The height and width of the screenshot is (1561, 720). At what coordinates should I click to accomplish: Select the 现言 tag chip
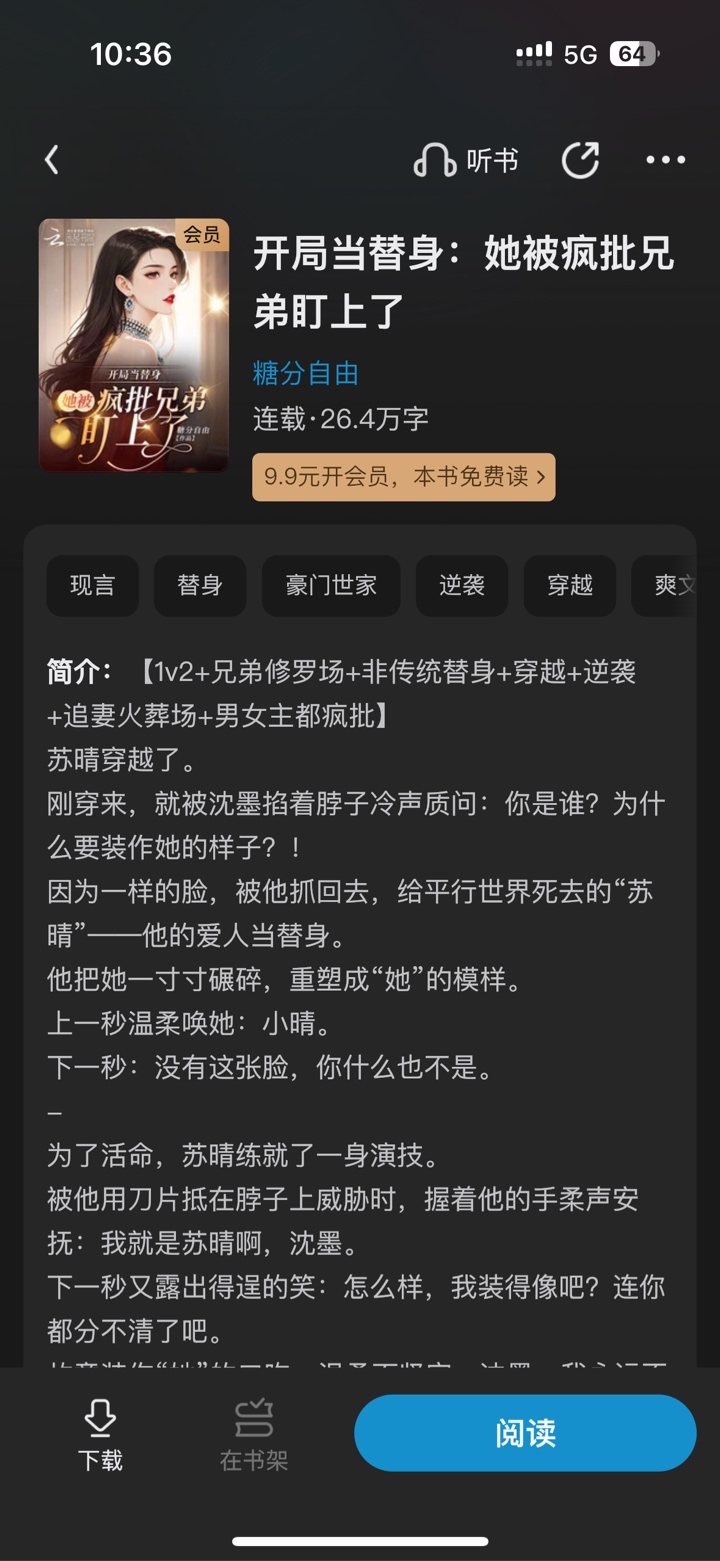pos(92,586)
